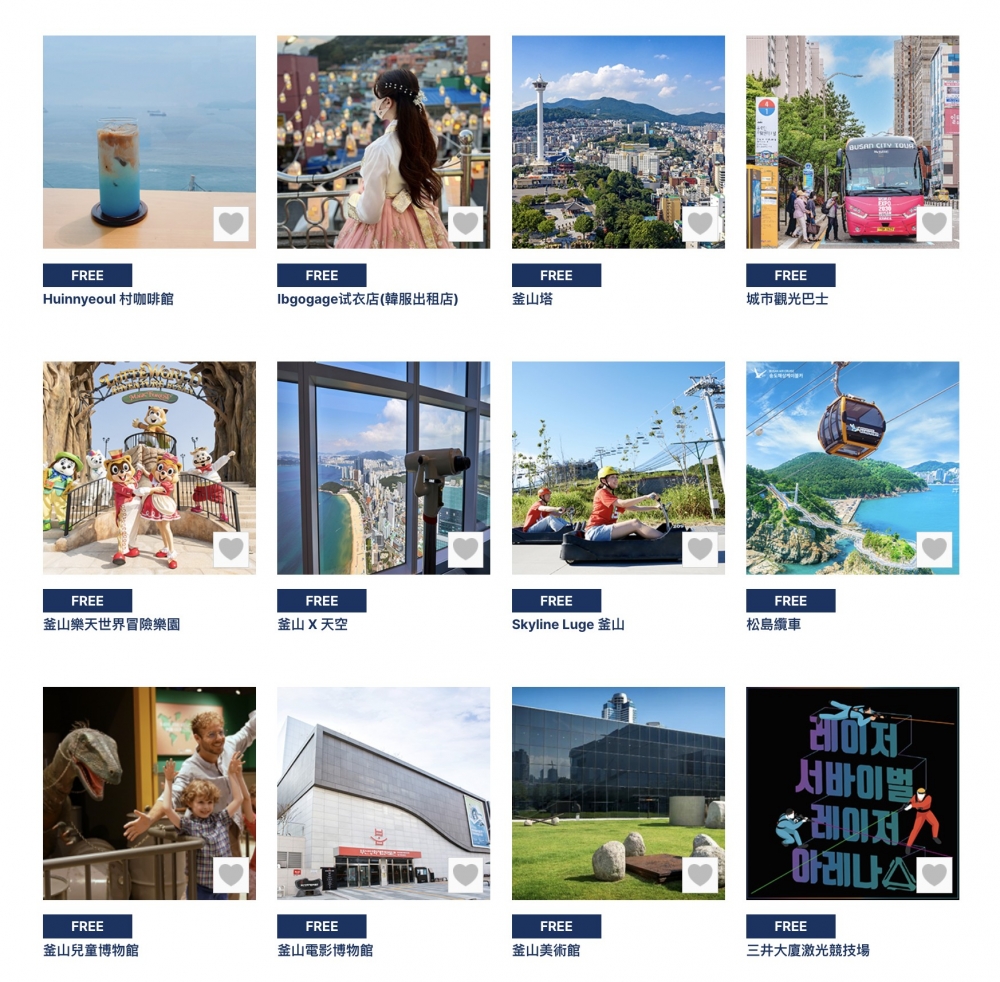Image resolution: width=1000 pixels, height=982 pixels.
Task: Like the Ibgogage试衣店 listing with its heart
Action: (465, 224)
